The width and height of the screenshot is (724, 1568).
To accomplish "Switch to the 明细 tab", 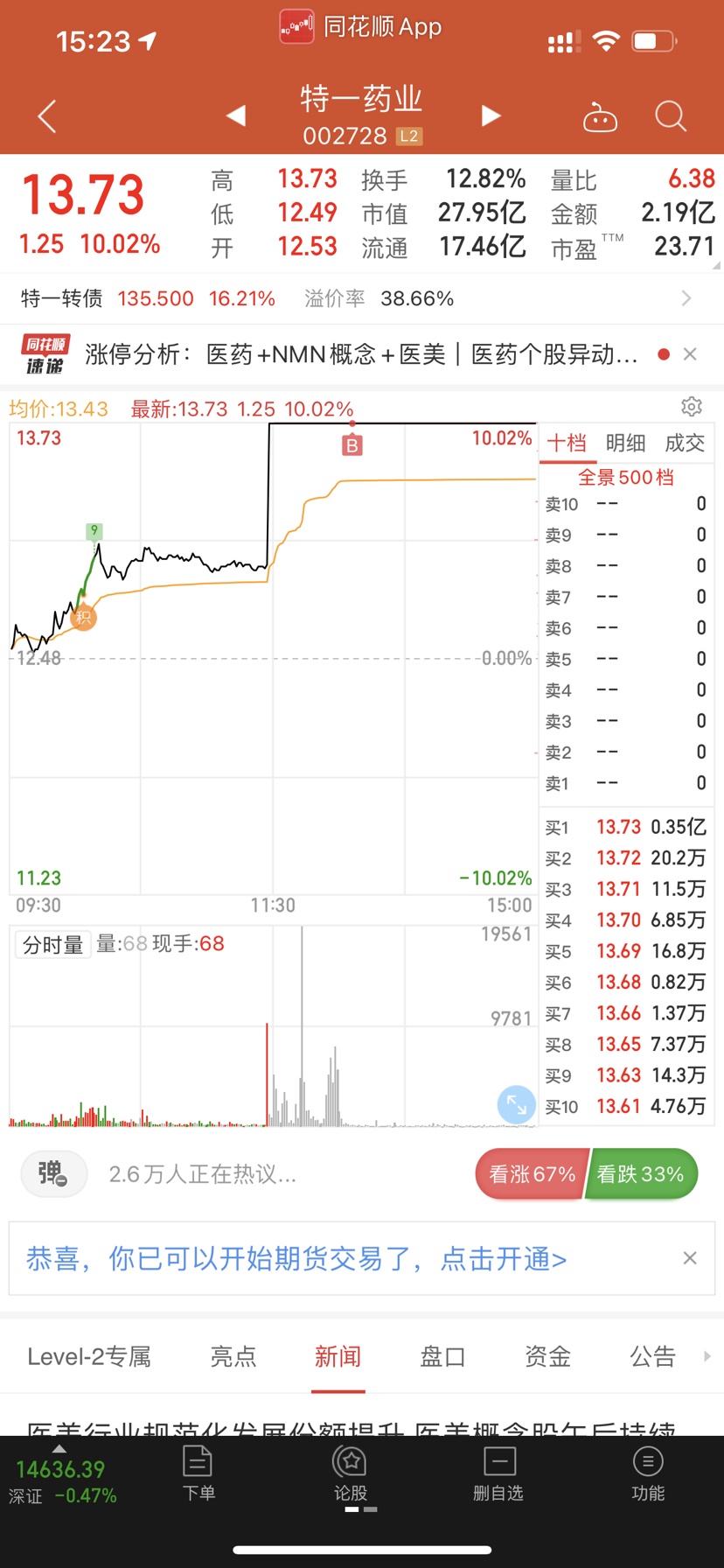I will (625, 443).
